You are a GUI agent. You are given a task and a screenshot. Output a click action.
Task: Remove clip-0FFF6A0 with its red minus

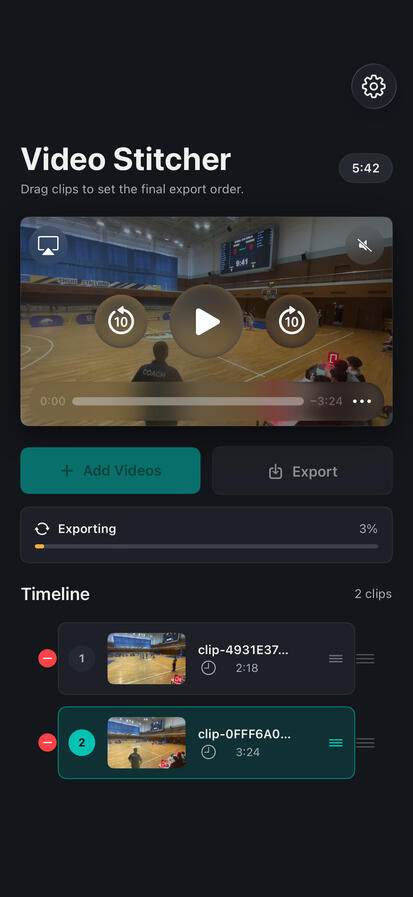[47, 743]
